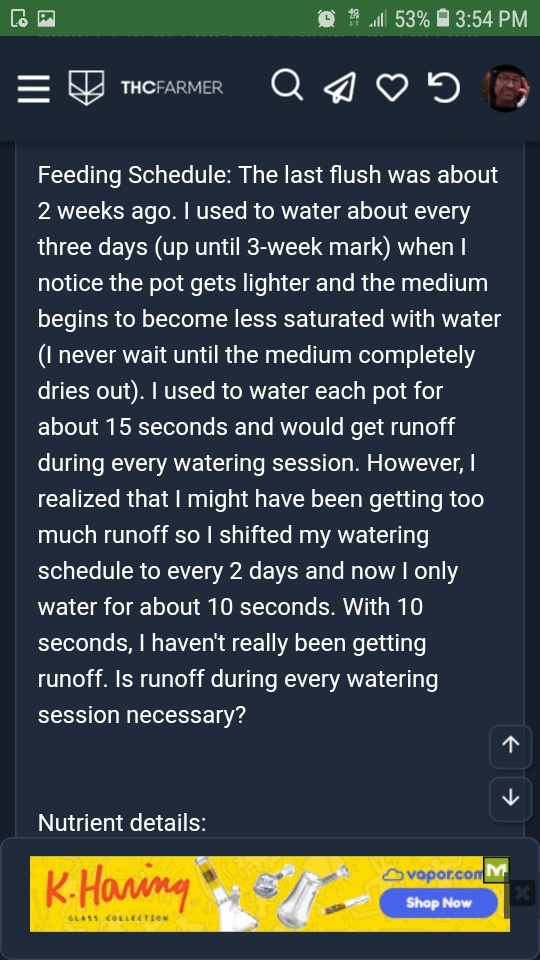Jump to bottom with down arrow button

(511, 798)
